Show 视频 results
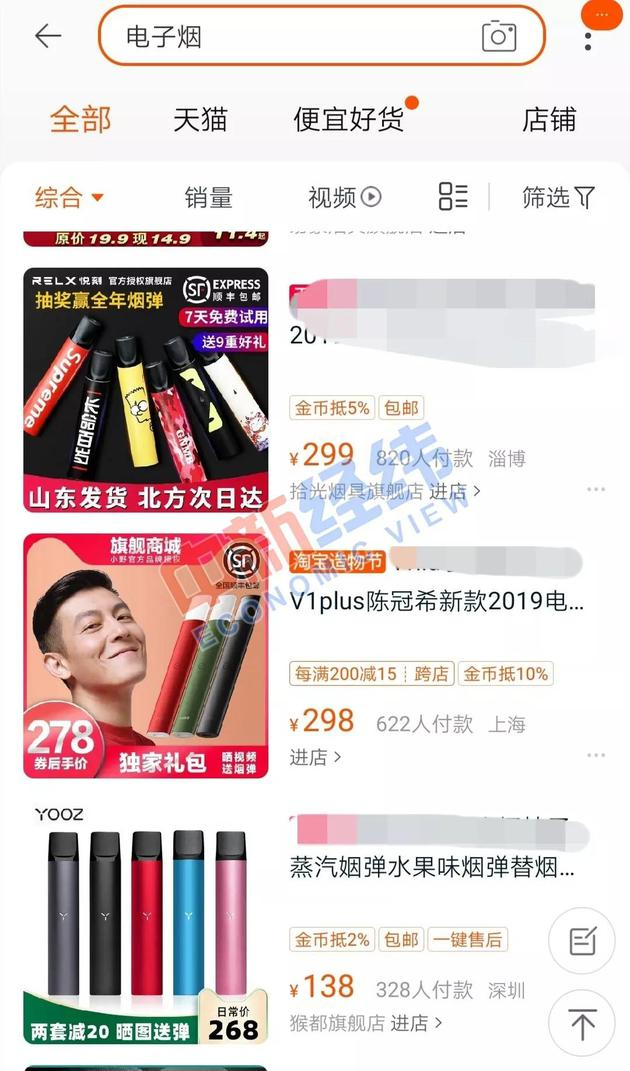This screenshot has width=630, height=1071. coord(344,198)
